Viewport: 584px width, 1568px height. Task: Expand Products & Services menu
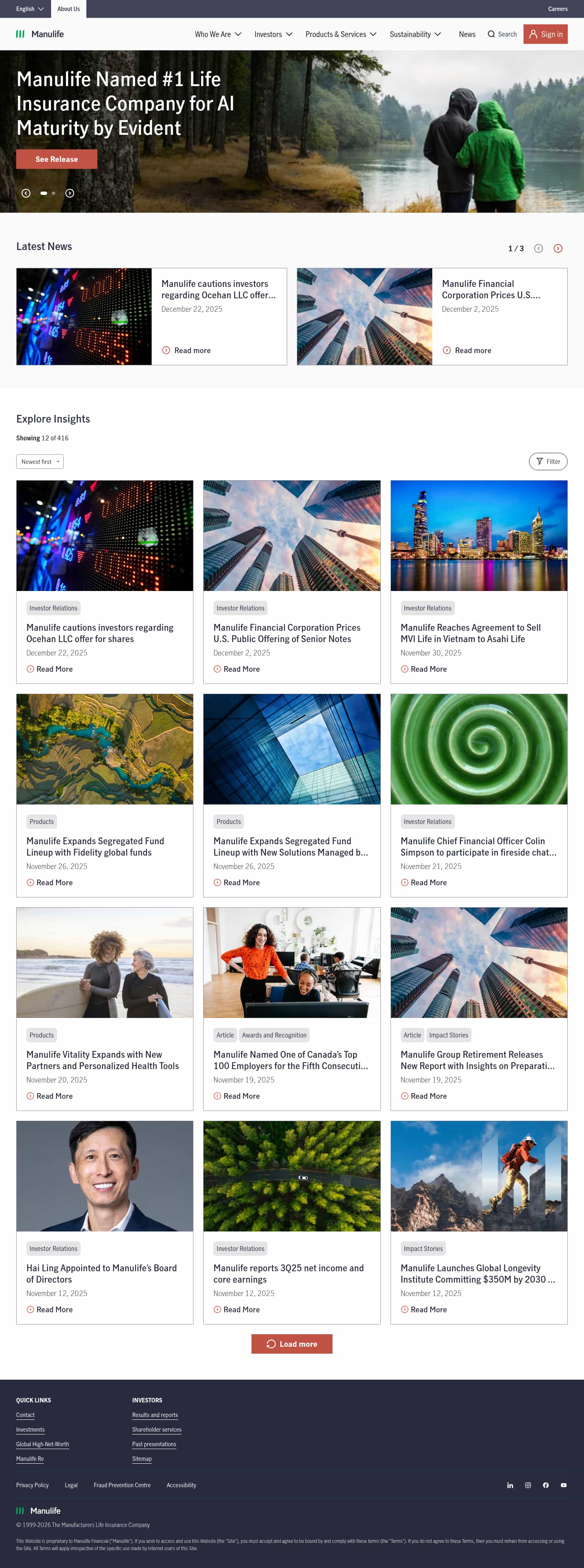pyautogui.click(x=341, y=34)
